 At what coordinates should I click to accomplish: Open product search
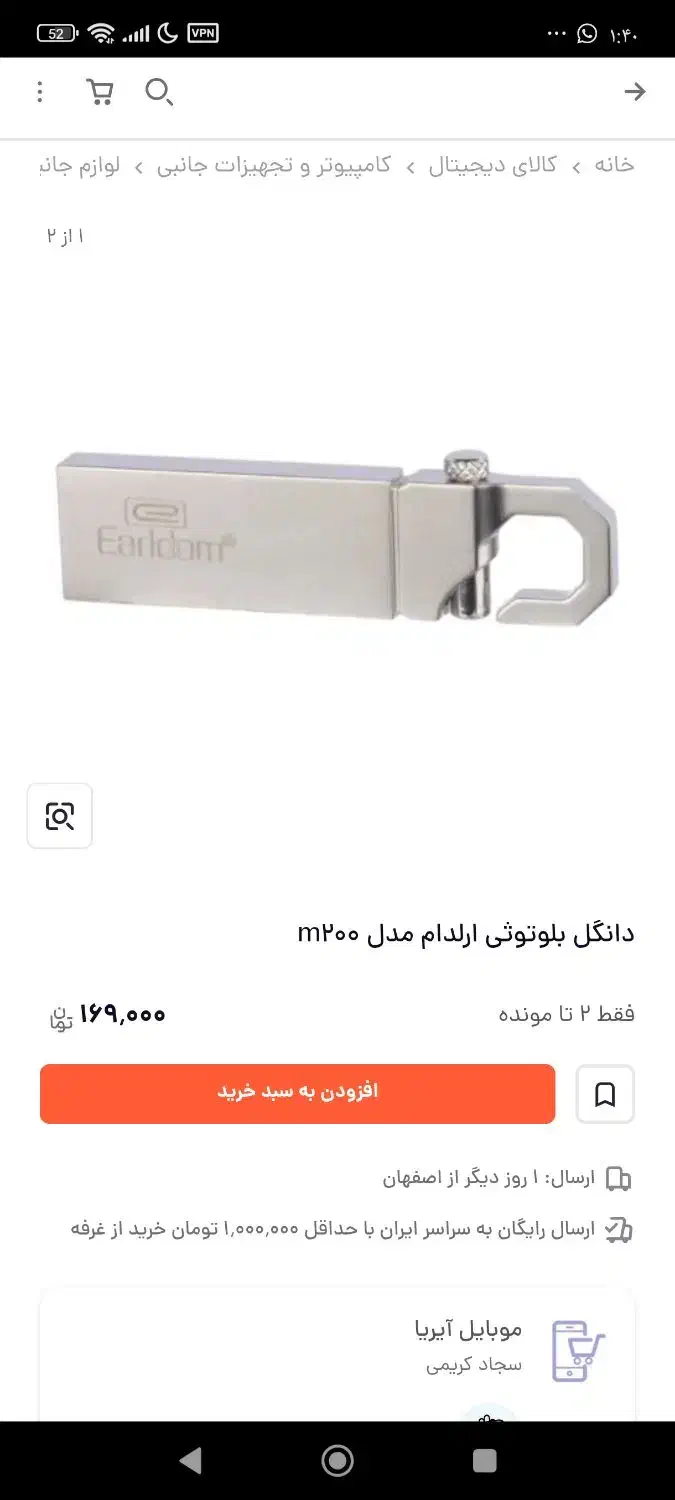click(x=159, y=93)
